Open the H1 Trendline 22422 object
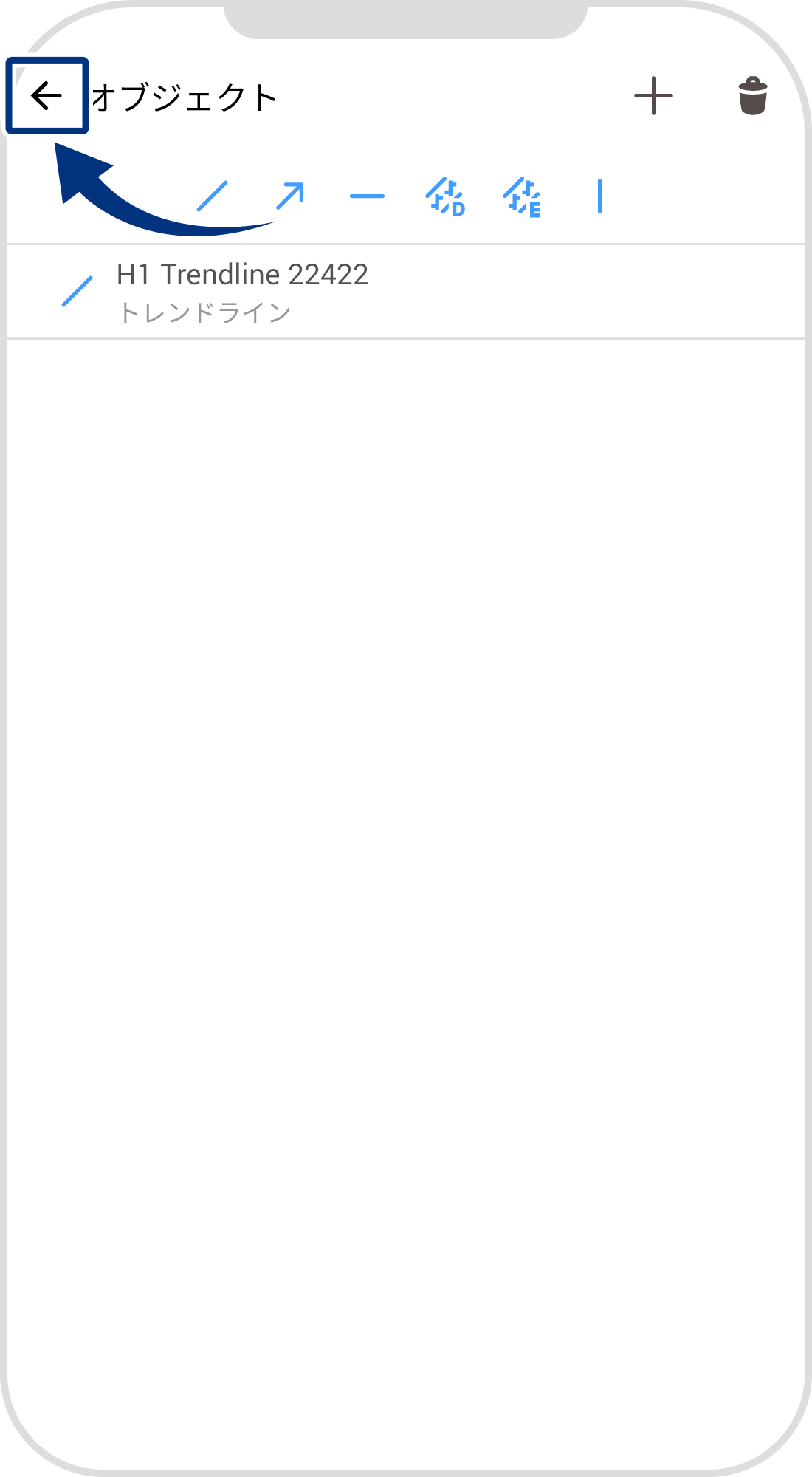The width and height of the screenshot is (812, 1477). point(242,292)
